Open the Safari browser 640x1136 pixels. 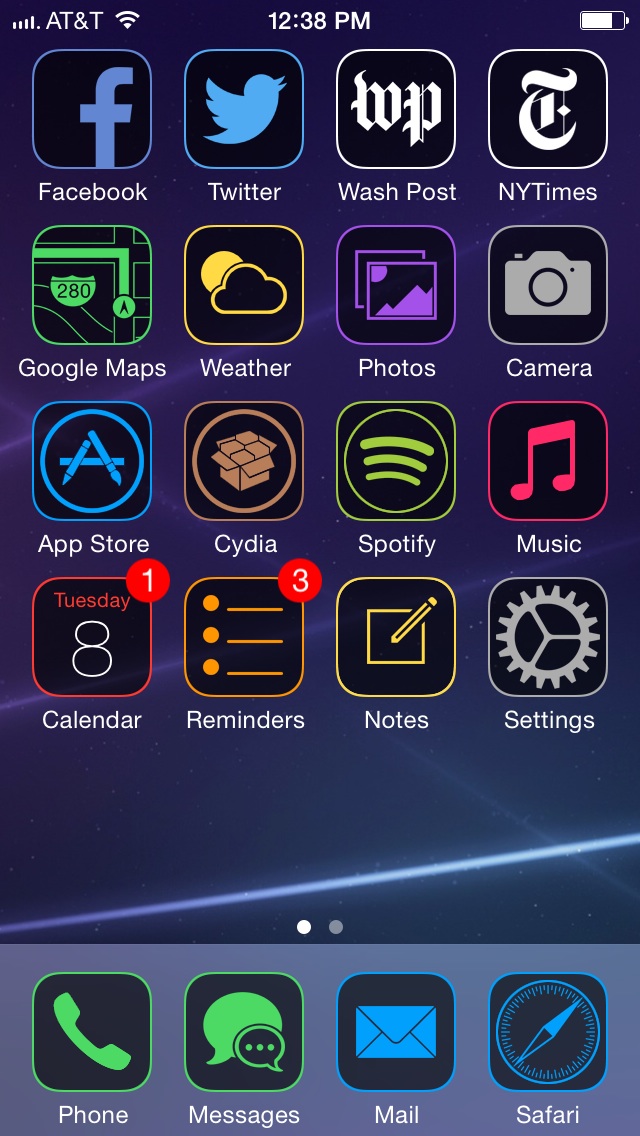pyautogui.click(x=548, y=1032)
